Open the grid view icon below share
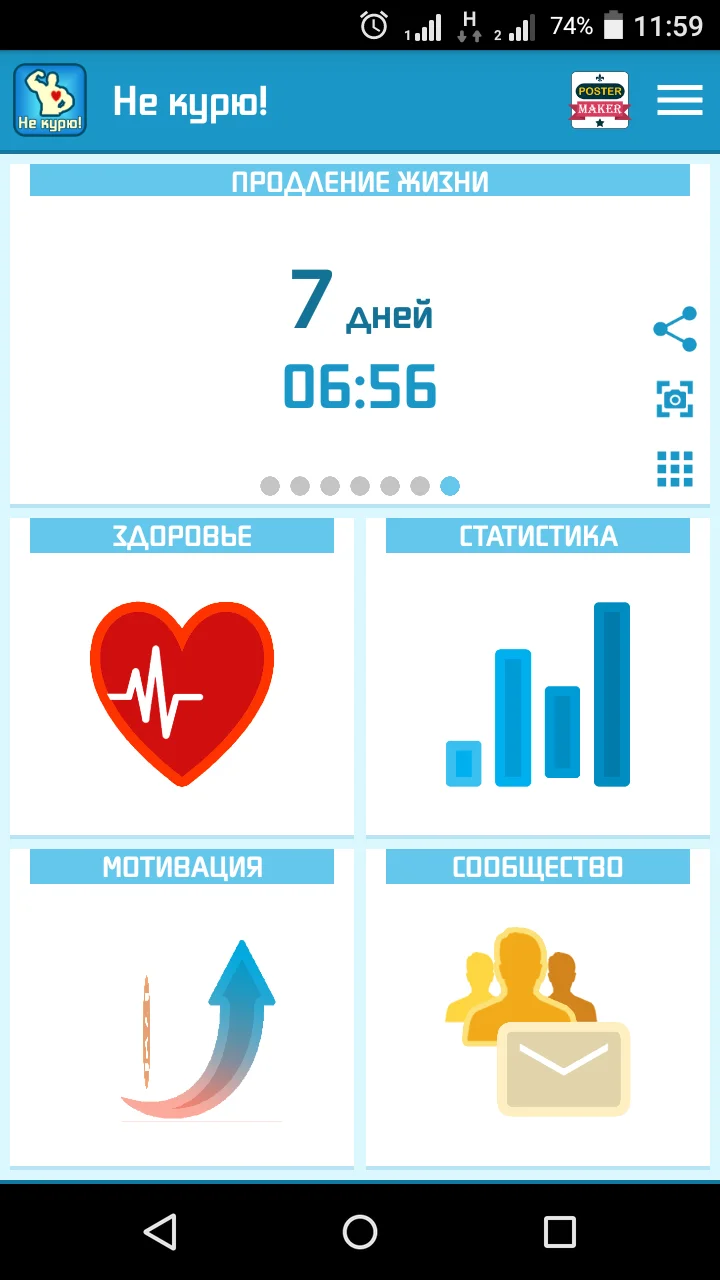The height and width of the screenshot is (1280, 720). pyautogui.click(x=673, y=469)
